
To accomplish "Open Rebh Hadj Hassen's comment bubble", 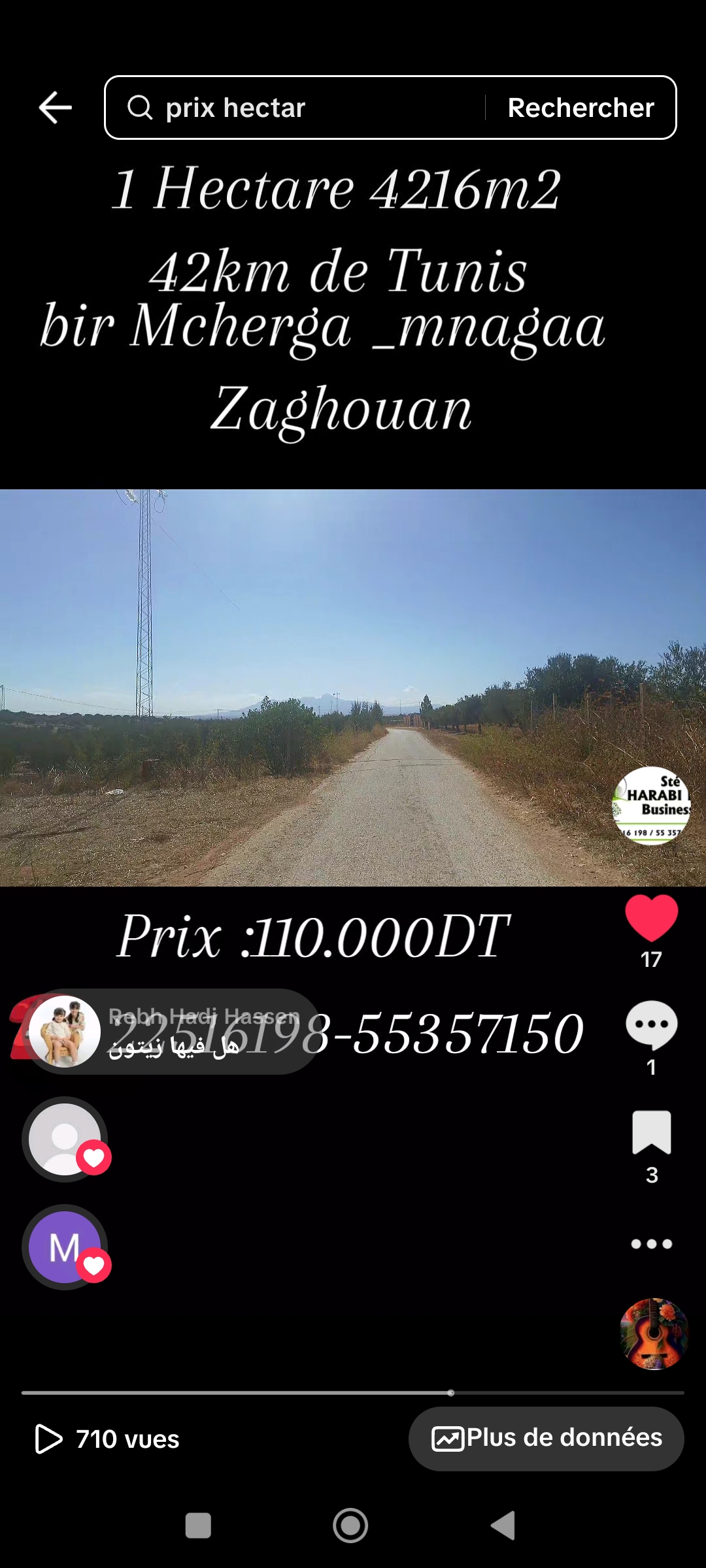I will point(173,1032).
